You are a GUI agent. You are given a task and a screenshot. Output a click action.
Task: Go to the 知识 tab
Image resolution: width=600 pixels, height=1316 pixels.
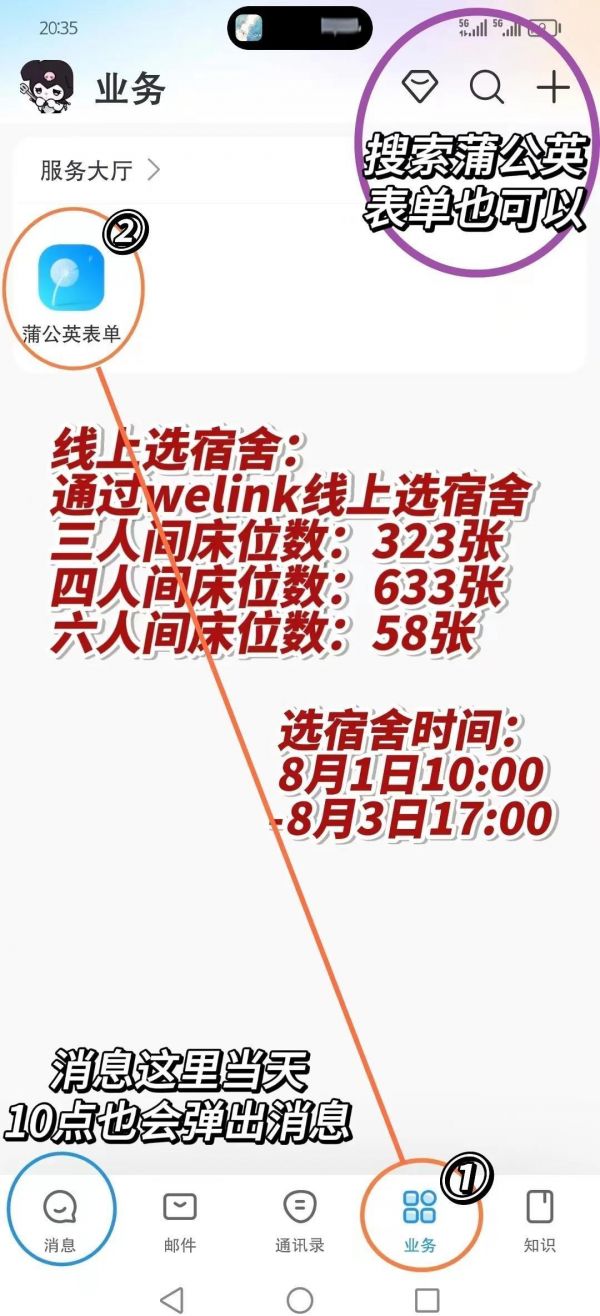(540, 1222)
